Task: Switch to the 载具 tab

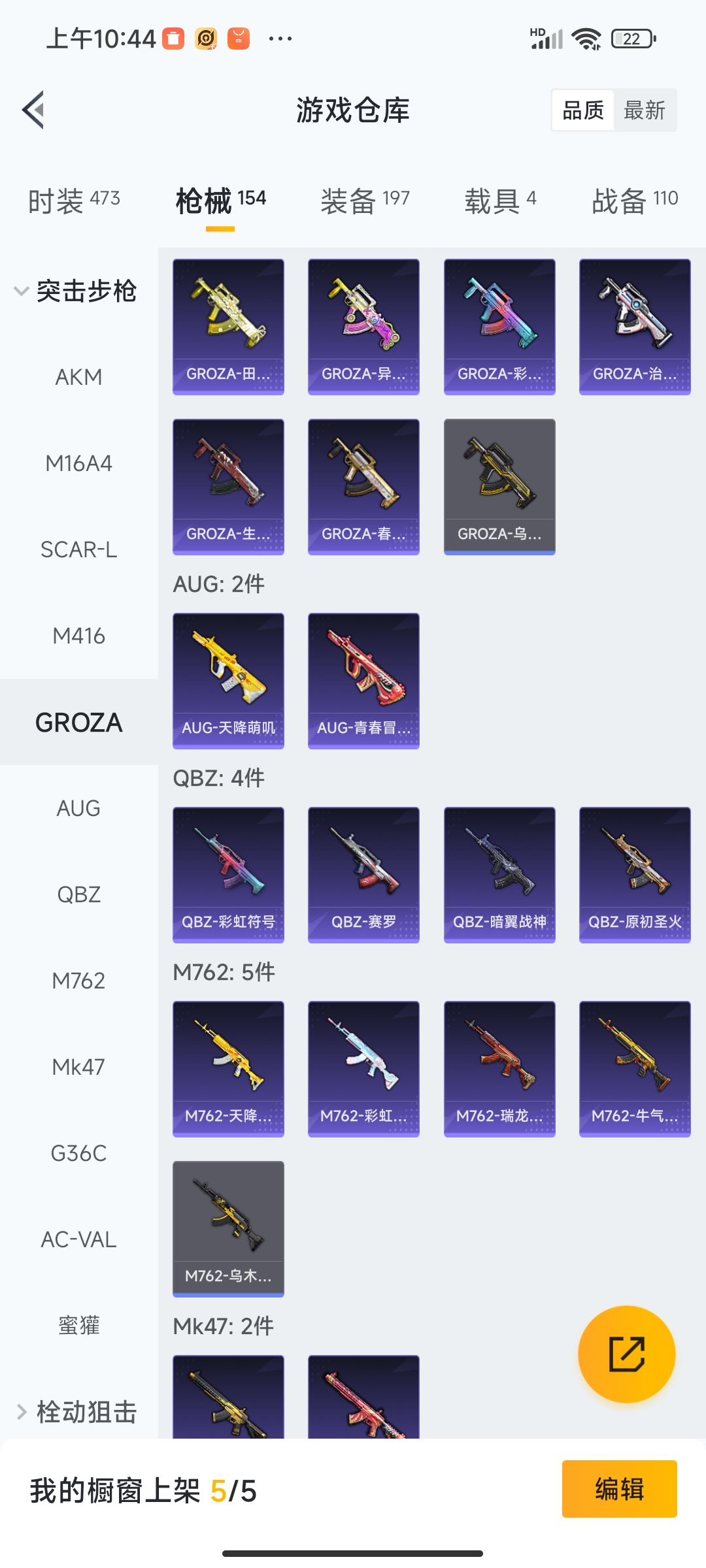Action: [500, 201]
